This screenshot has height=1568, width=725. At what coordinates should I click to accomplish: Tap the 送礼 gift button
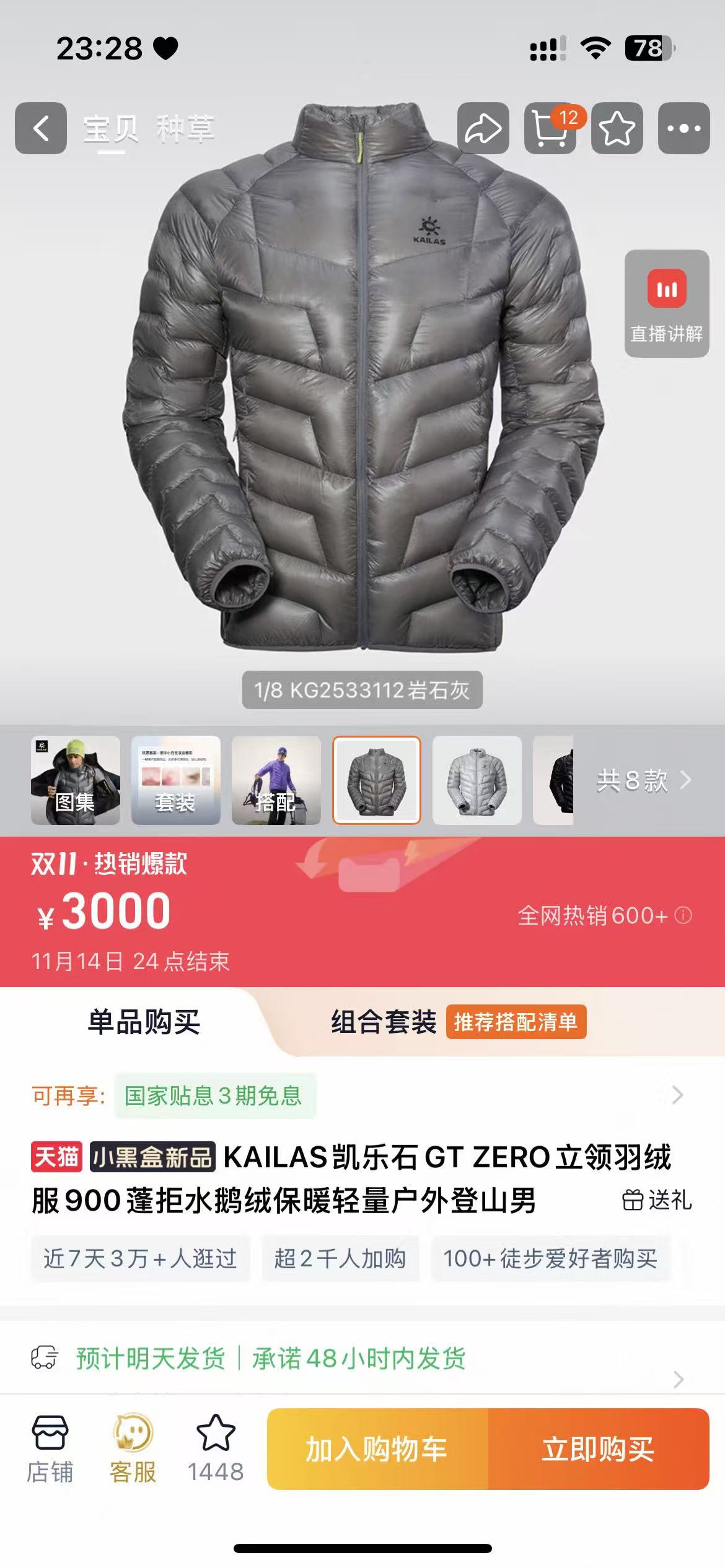657,1200
